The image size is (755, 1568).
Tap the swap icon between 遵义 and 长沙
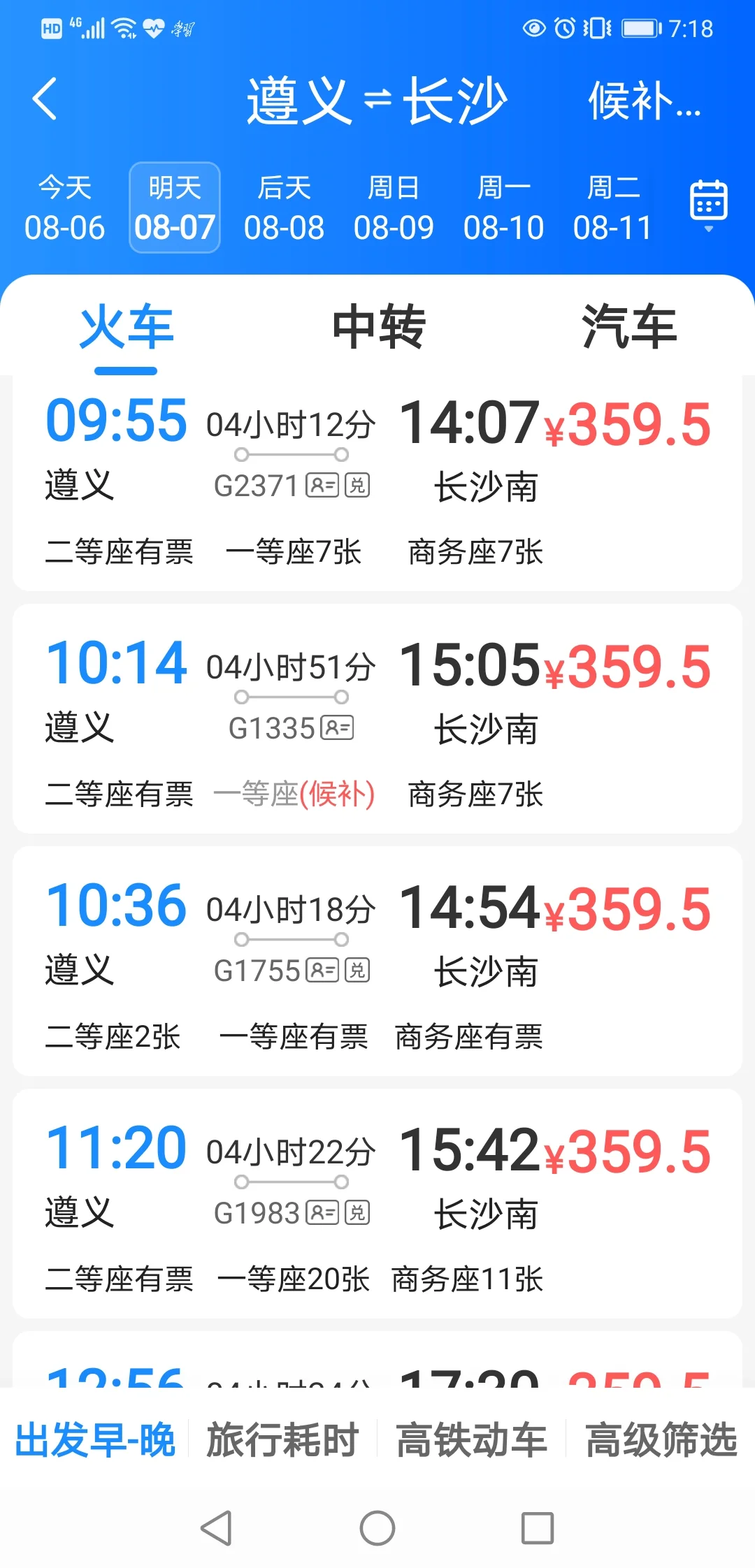click(x=377, y=100)
